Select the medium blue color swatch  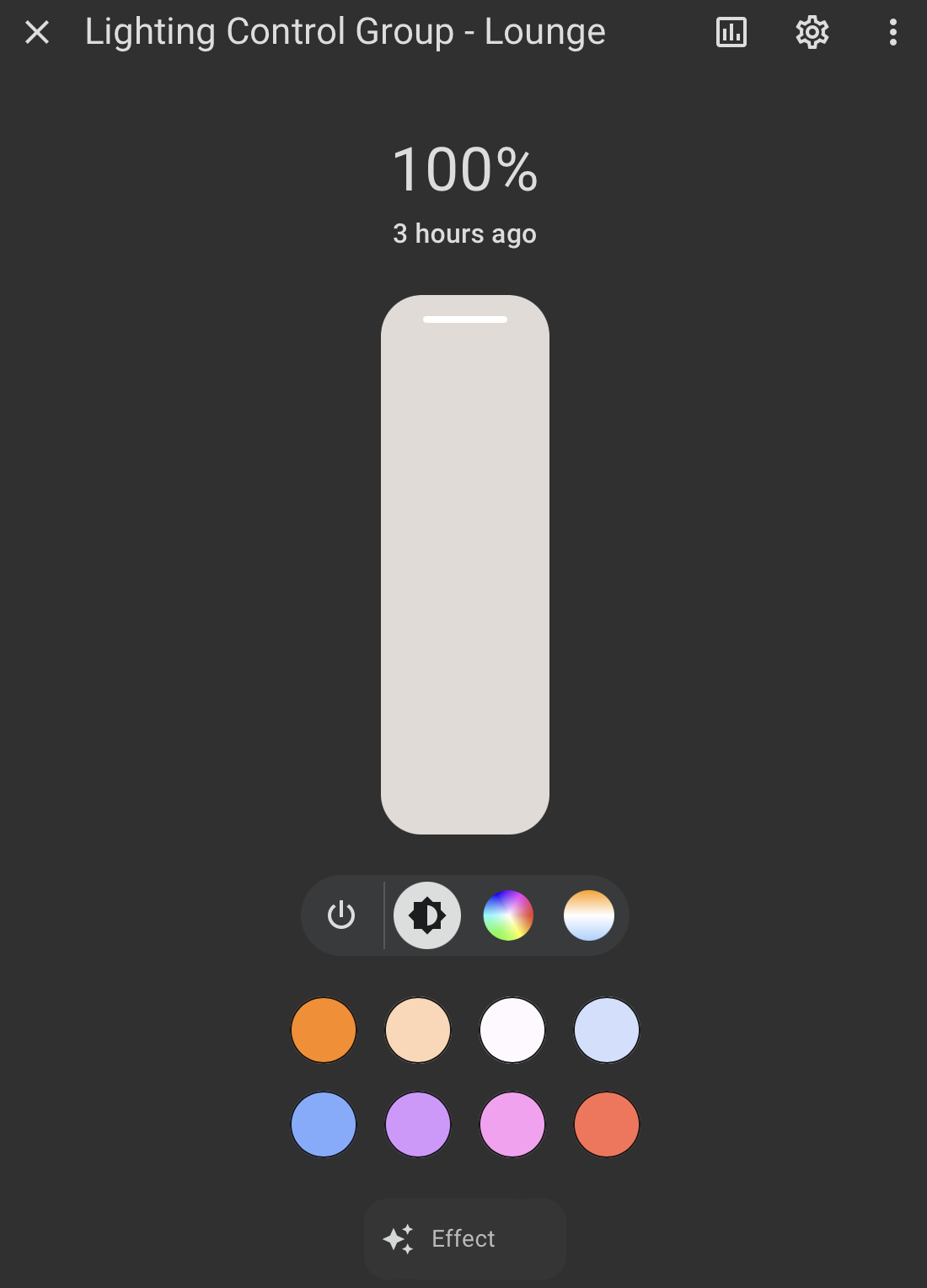click(x=324, y=1124)
